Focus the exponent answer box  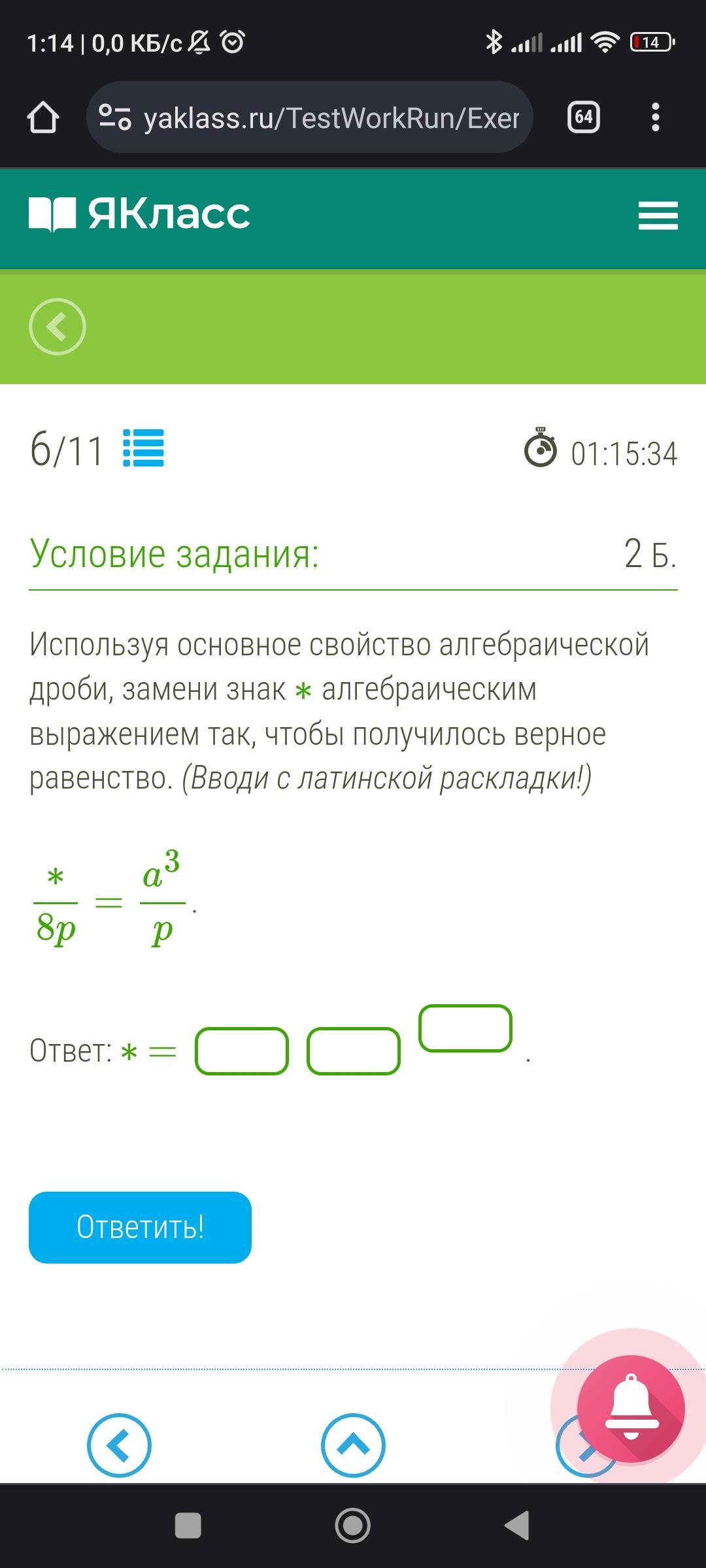465,1028
